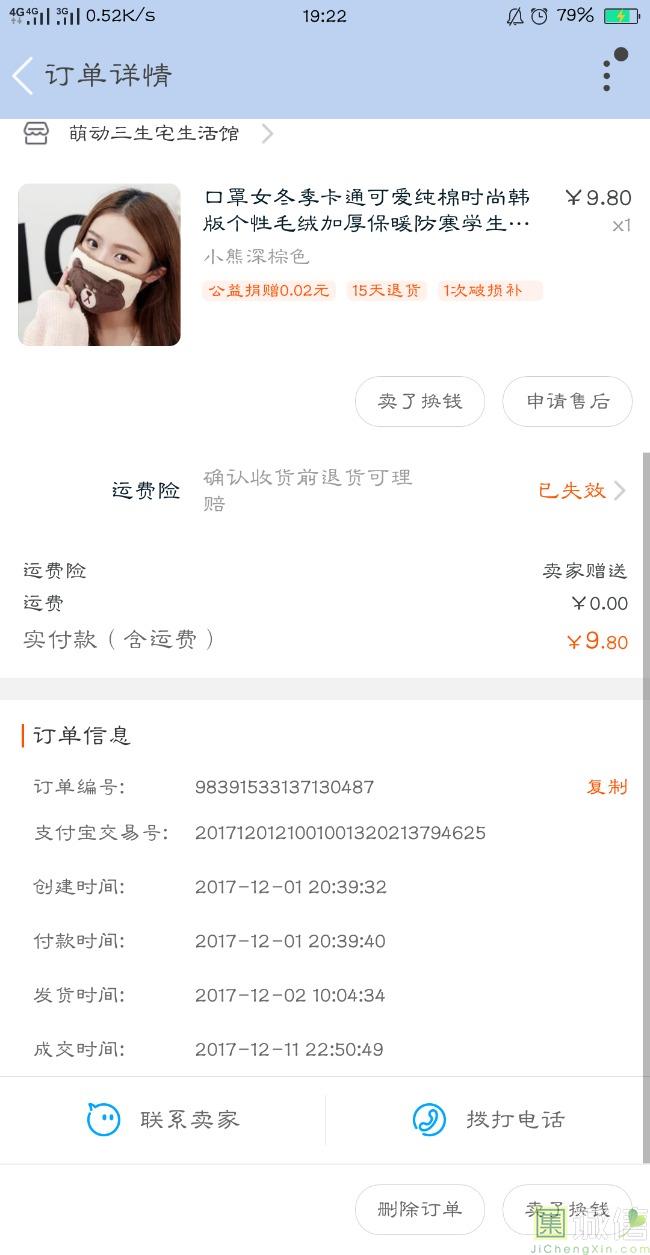Open the three-dot overflow menu

click(x=608, y=75)
